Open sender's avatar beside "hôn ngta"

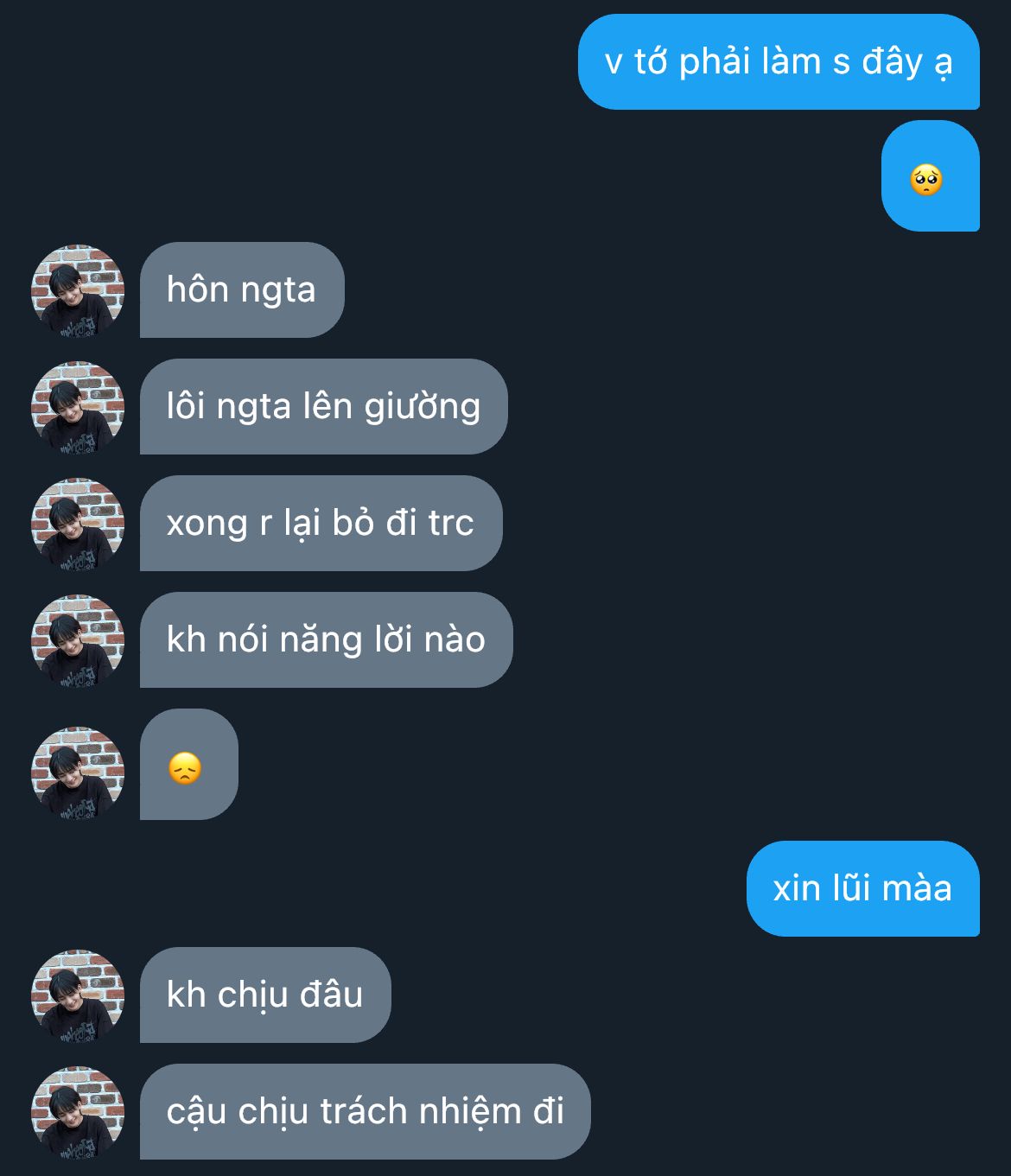pyautogui.click(x=78, y=290)
